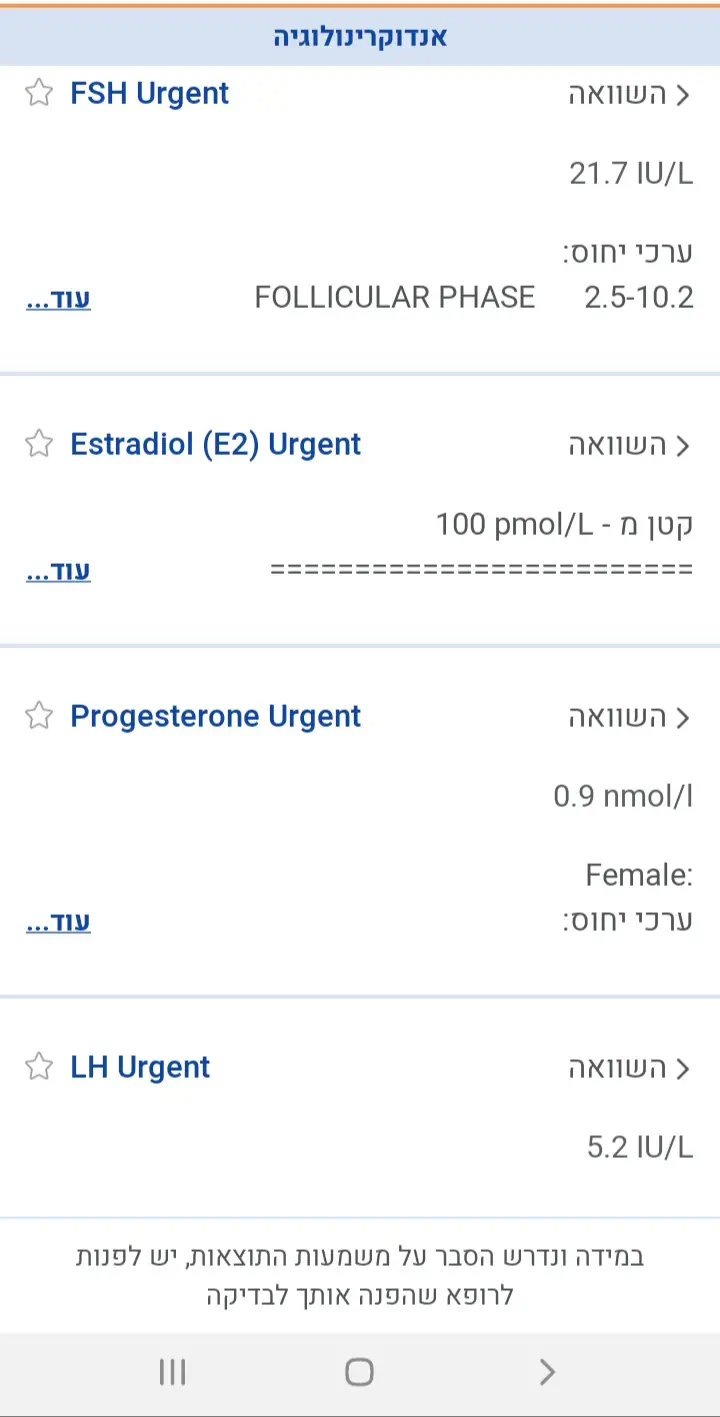This screenshot has width=720, height=1417.
Task: Expand more details under FSH Urgent
Action: (x=58, y=299)
